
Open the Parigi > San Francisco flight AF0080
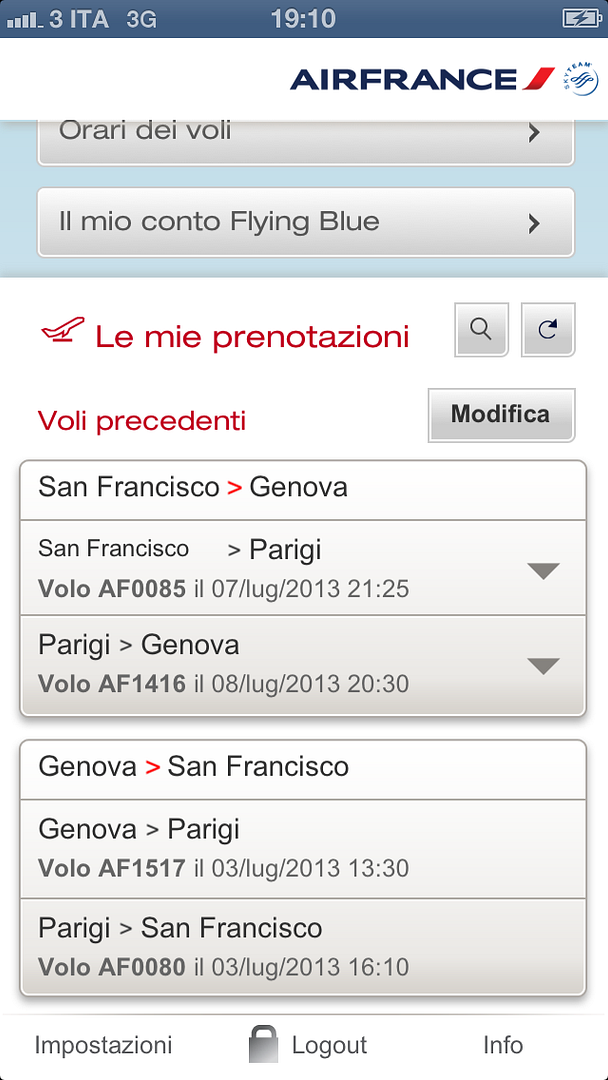[x=303, y=947]
